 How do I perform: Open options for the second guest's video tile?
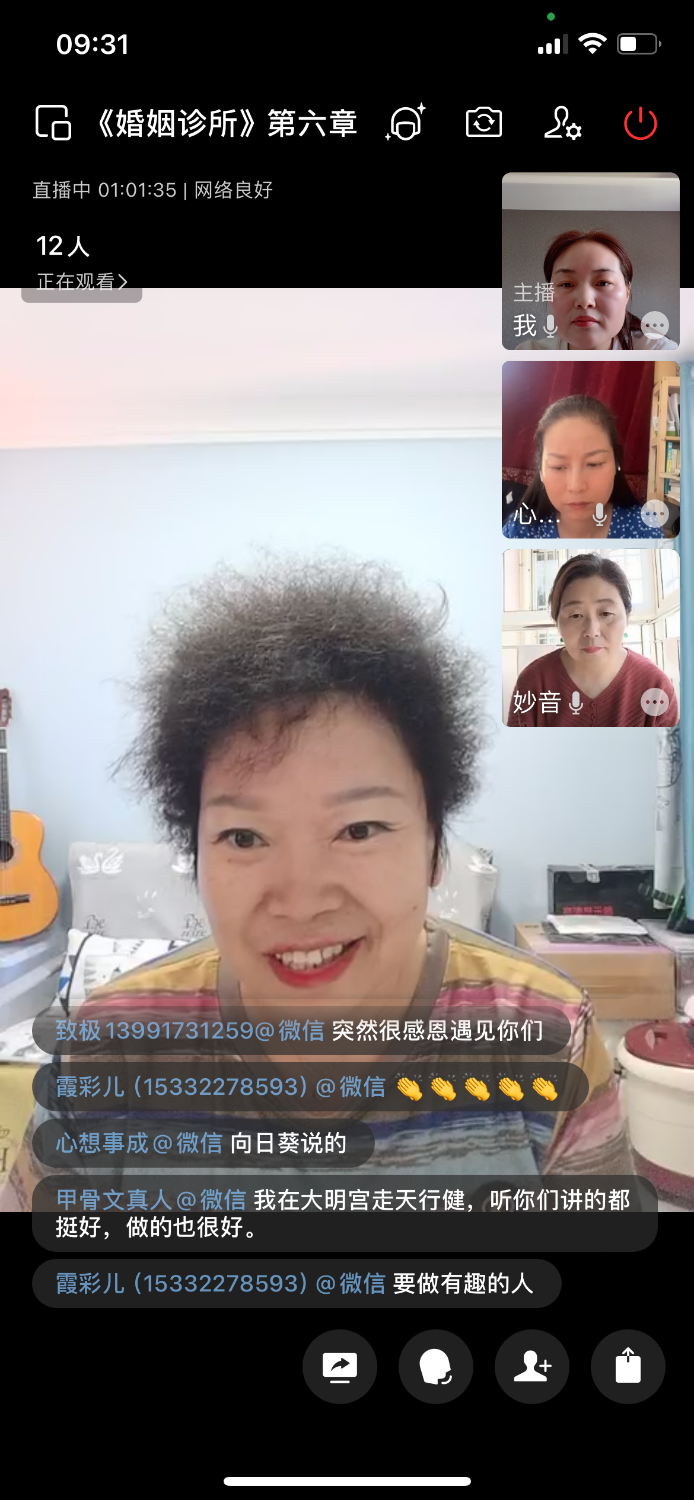point(655,514)
